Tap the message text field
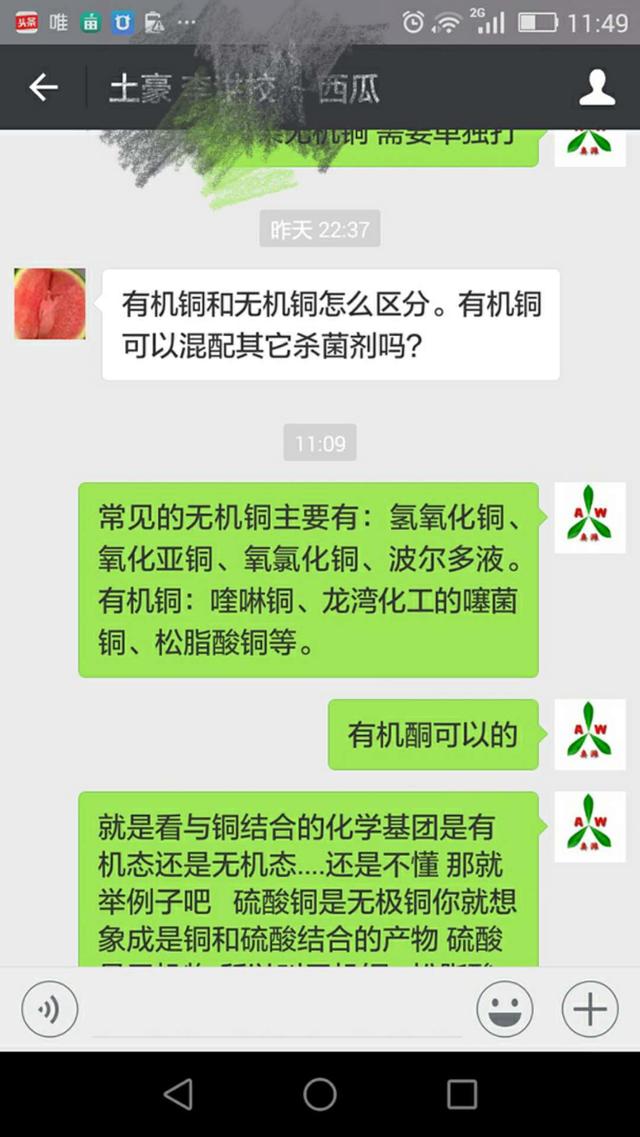The image size is (640, 1137). tap(277, 1009)
